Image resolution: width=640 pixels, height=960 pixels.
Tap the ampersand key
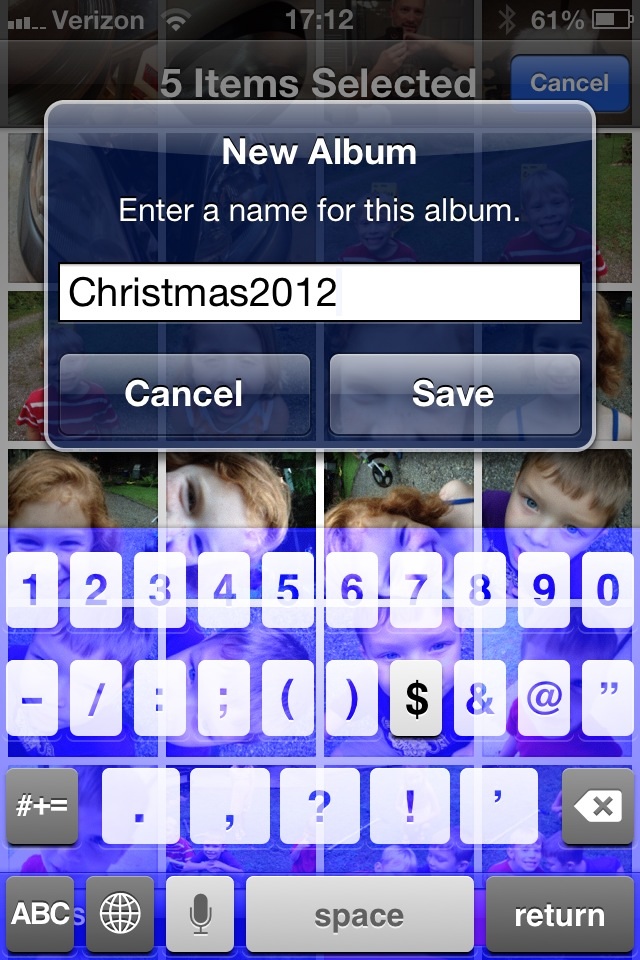480,699
